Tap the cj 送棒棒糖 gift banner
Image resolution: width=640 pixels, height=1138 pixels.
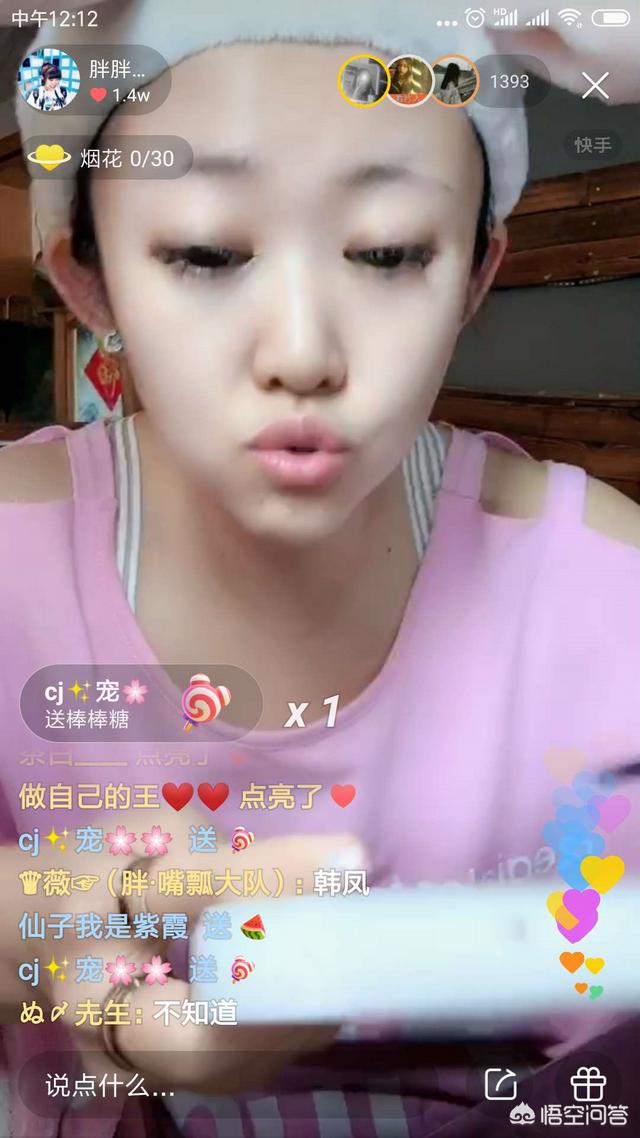point(140,703)
